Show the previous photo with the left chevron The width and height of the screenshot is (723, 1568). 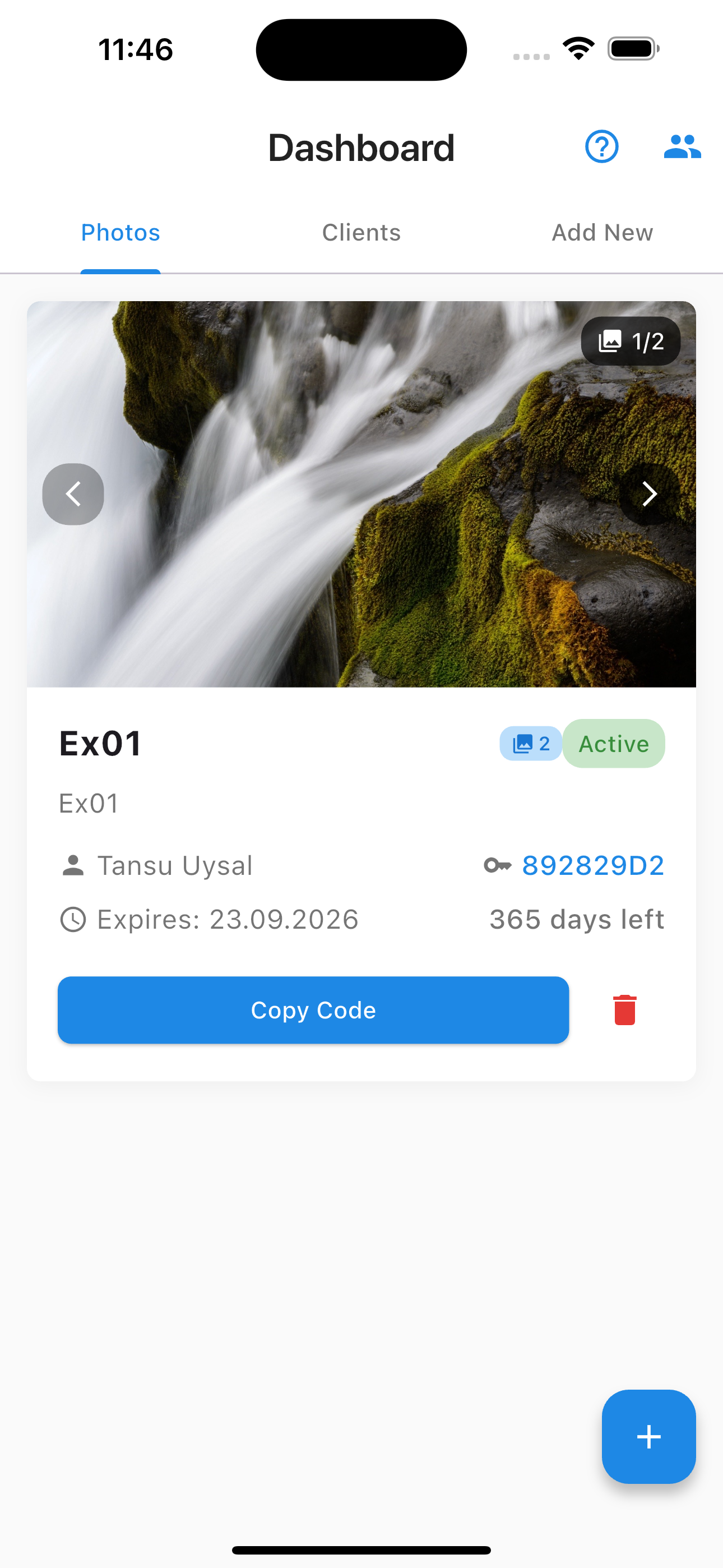73,494
